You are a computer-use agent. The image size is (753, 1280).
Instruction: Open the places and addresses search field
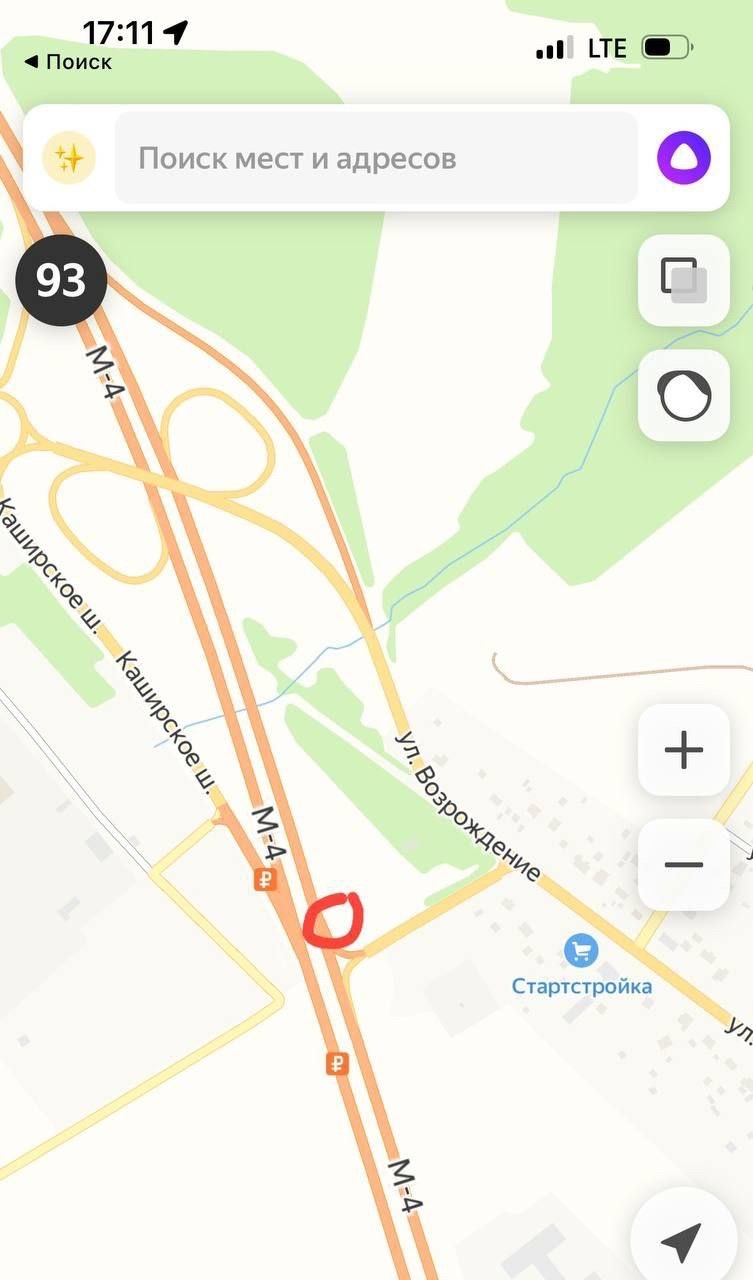(x=376, y=158)
